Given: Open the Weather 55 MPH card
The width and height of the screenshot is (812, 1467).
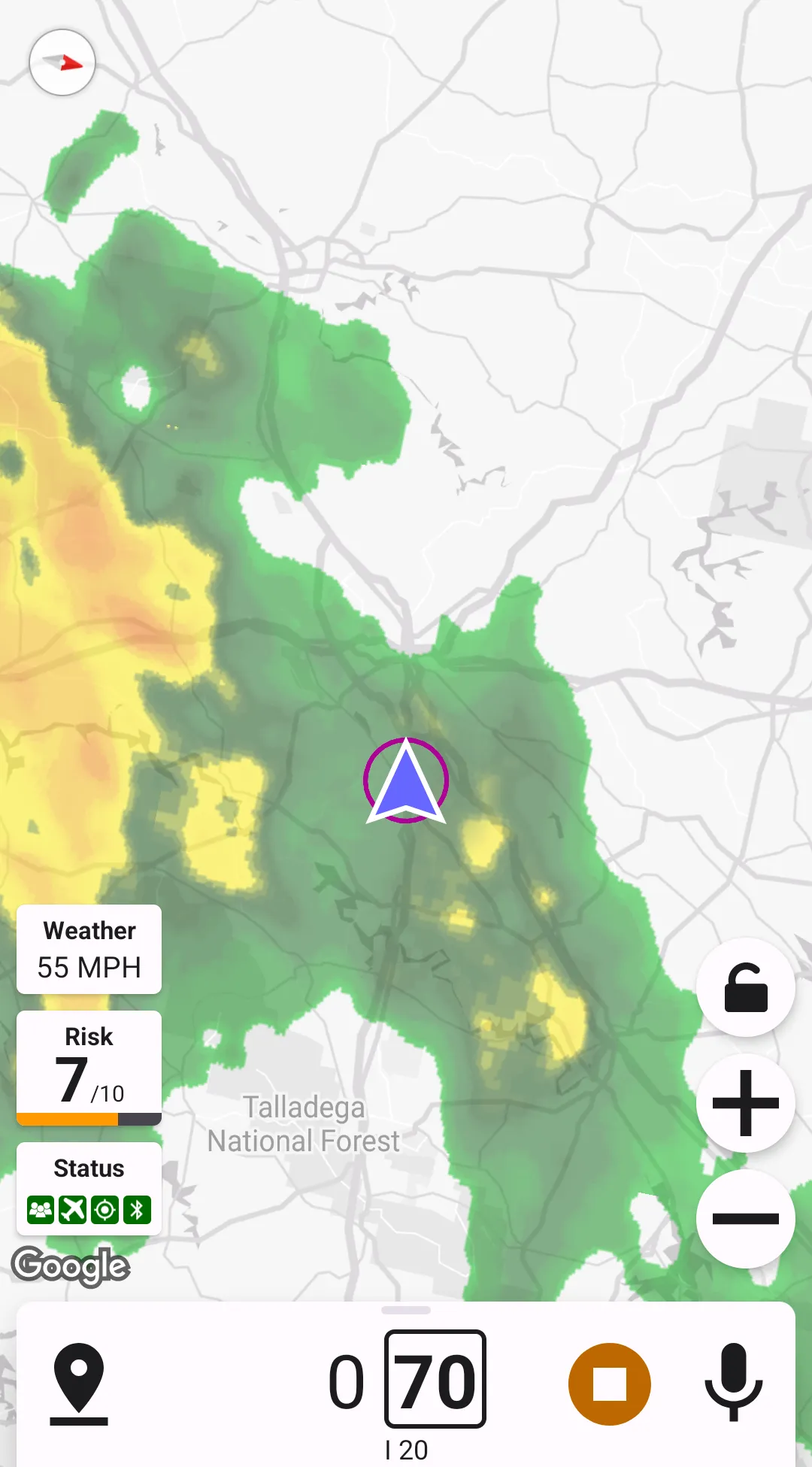Looking at the screenshot, I should (x=89, y=949).
